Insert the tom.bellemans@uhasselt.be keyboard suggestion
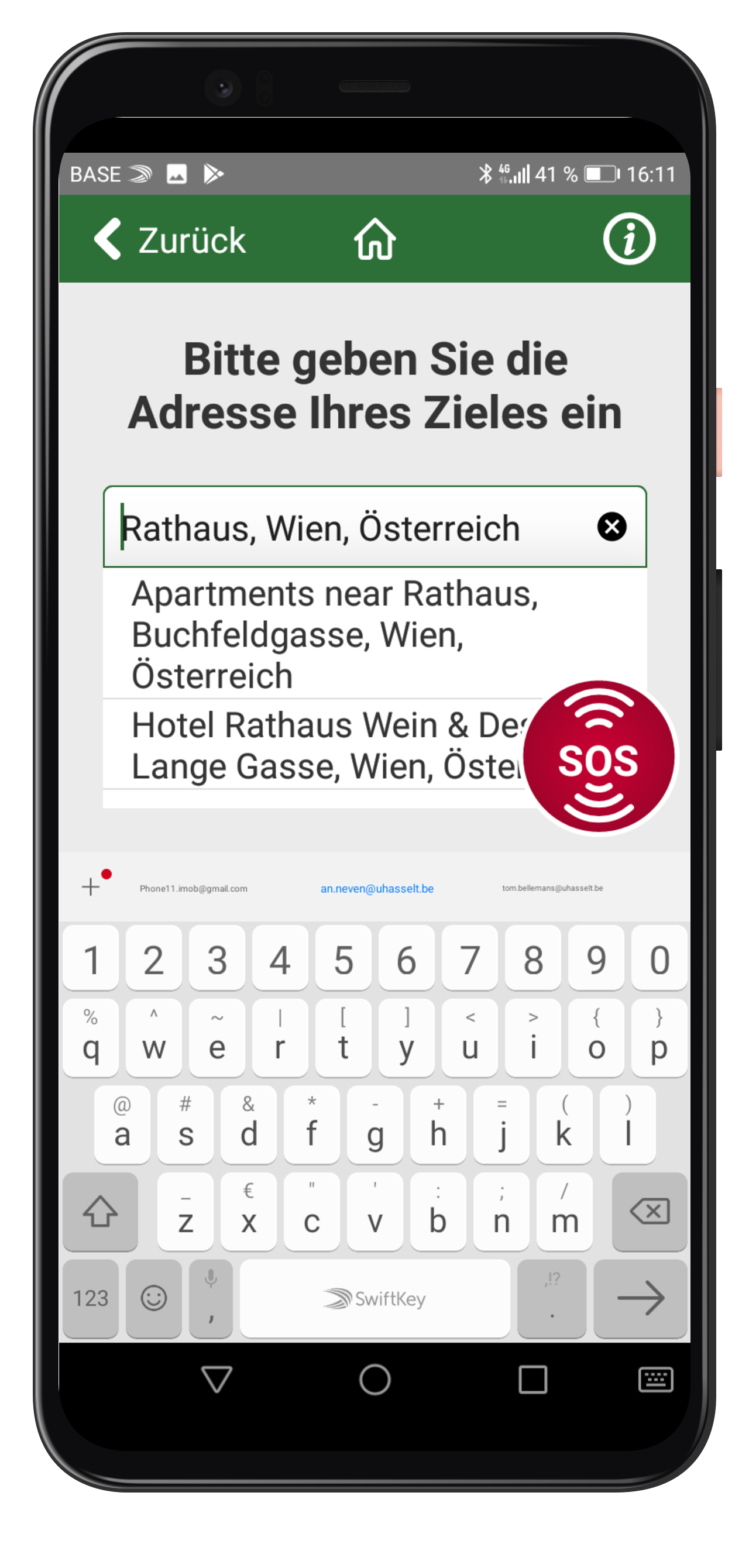749x1568 pixels. tap(552, 888)
